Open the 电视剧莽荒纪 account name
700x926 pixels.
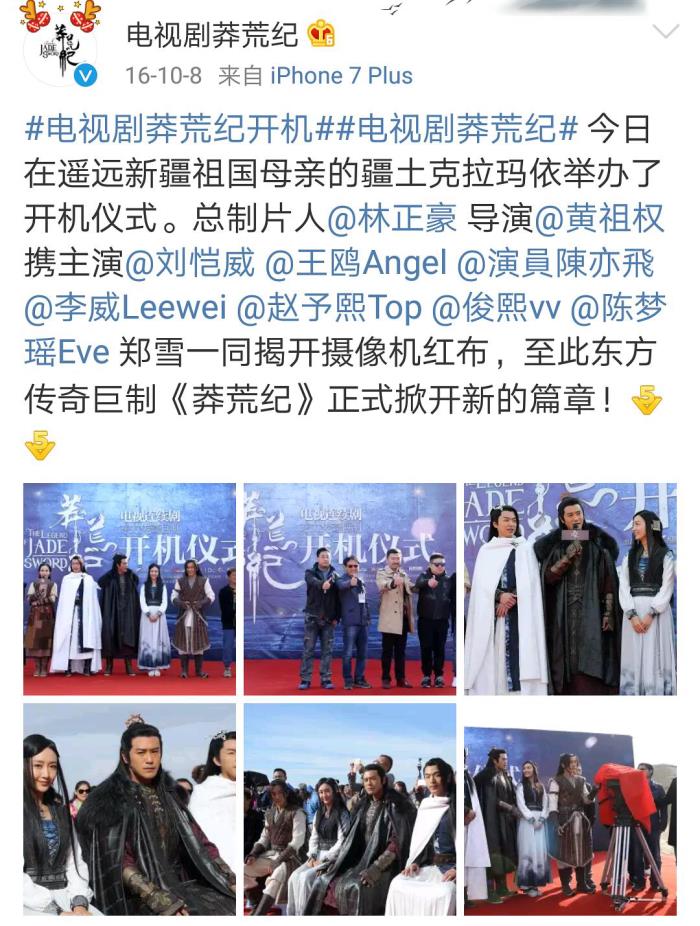pyautogui.click(x=212, y=35)
